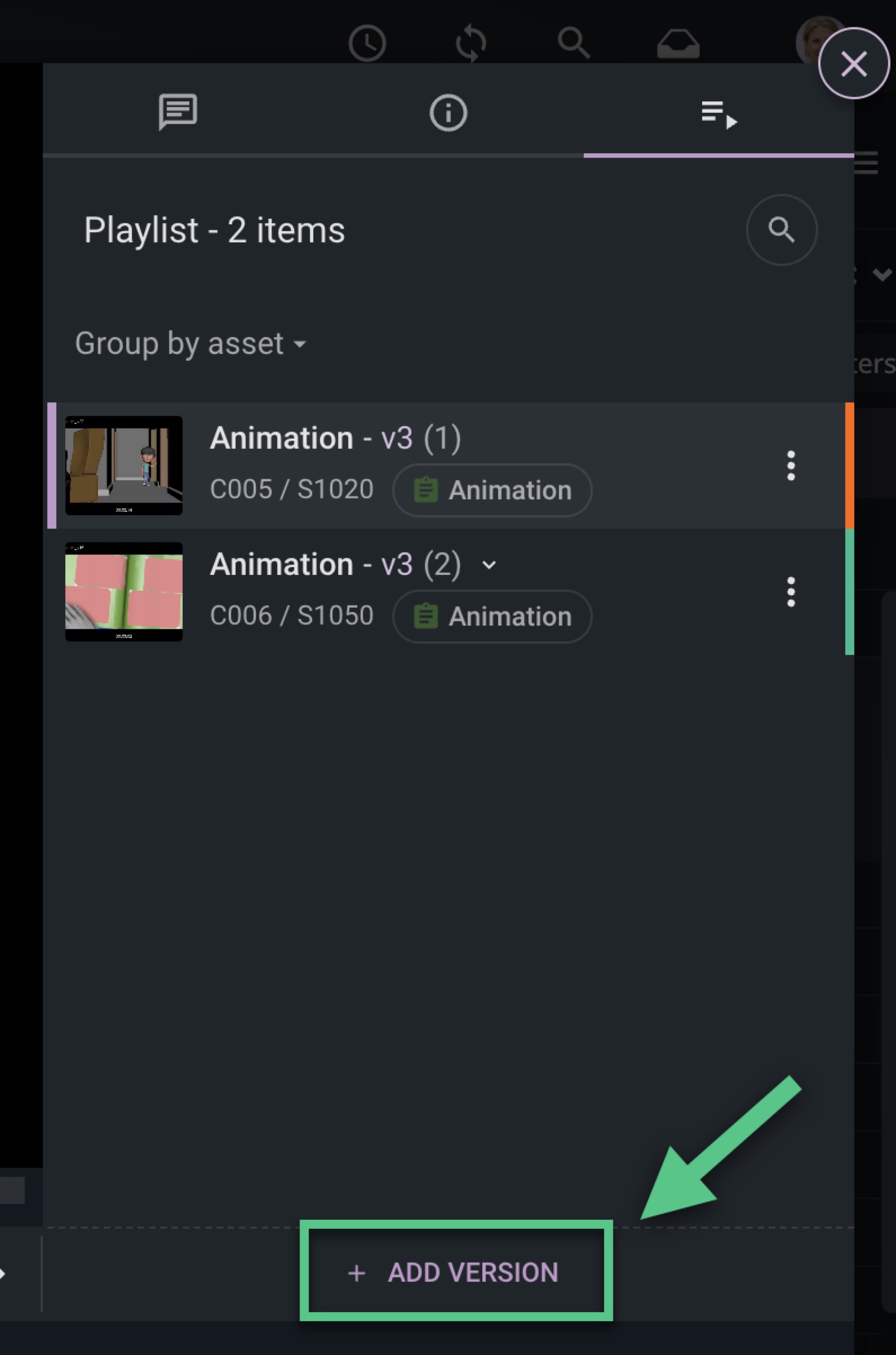Tap the Add Version button
Image resolution: width=896 pixels, height=1355 pixels.
click(456, 1272)
